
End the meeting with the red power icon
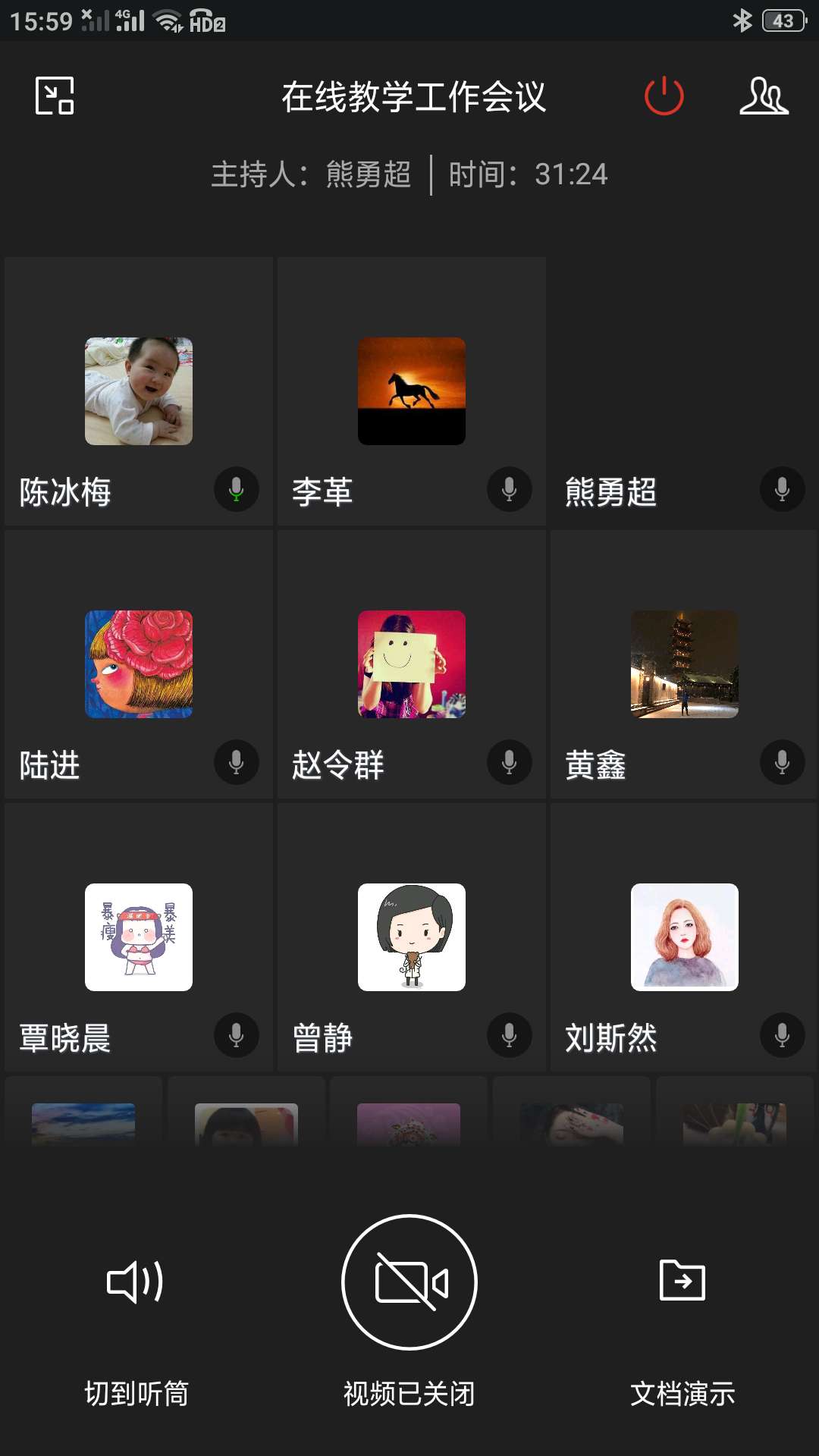[664, 96]
